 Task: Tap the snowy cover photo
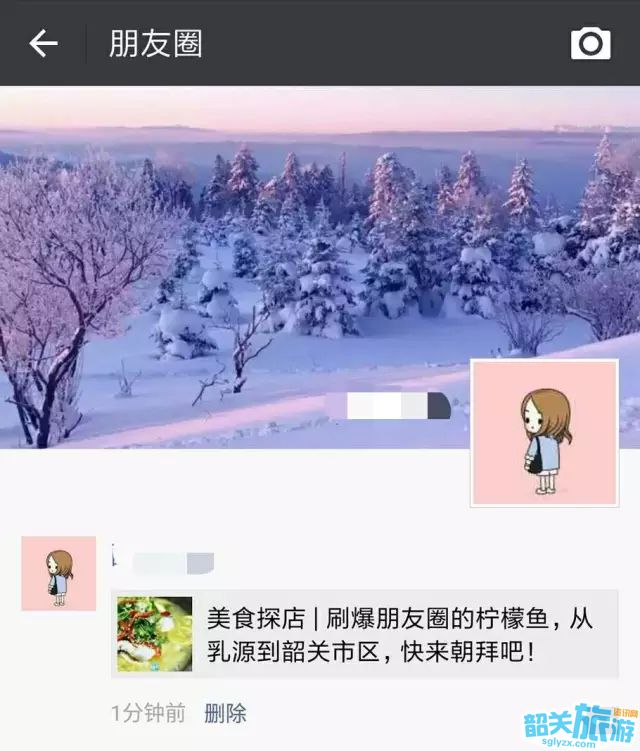pyautogui.click(x=250, y=260)
